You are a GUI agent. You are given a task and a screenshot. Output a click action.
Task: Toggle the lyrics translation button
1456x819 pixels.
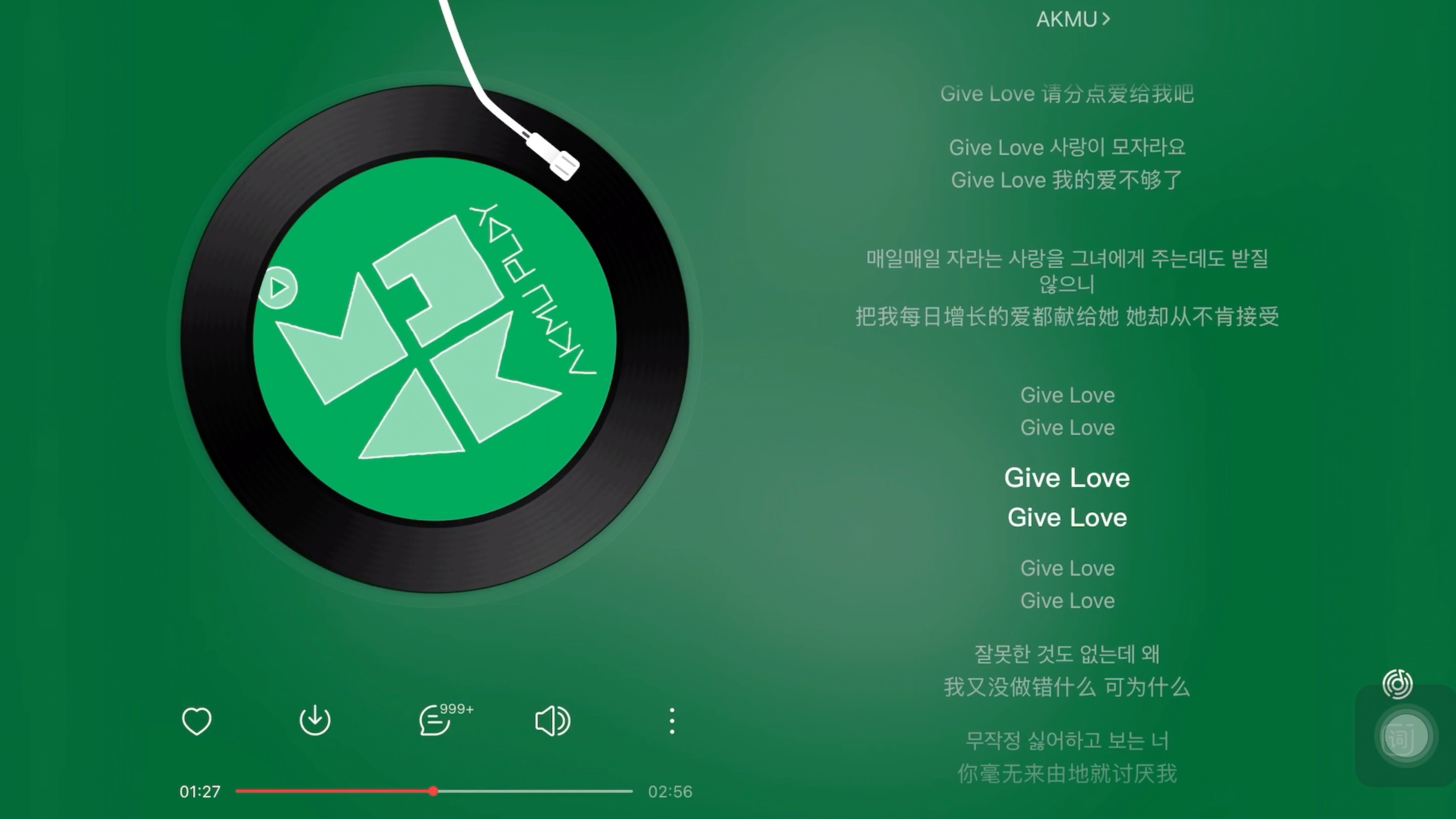click(x=1405, y=738)
